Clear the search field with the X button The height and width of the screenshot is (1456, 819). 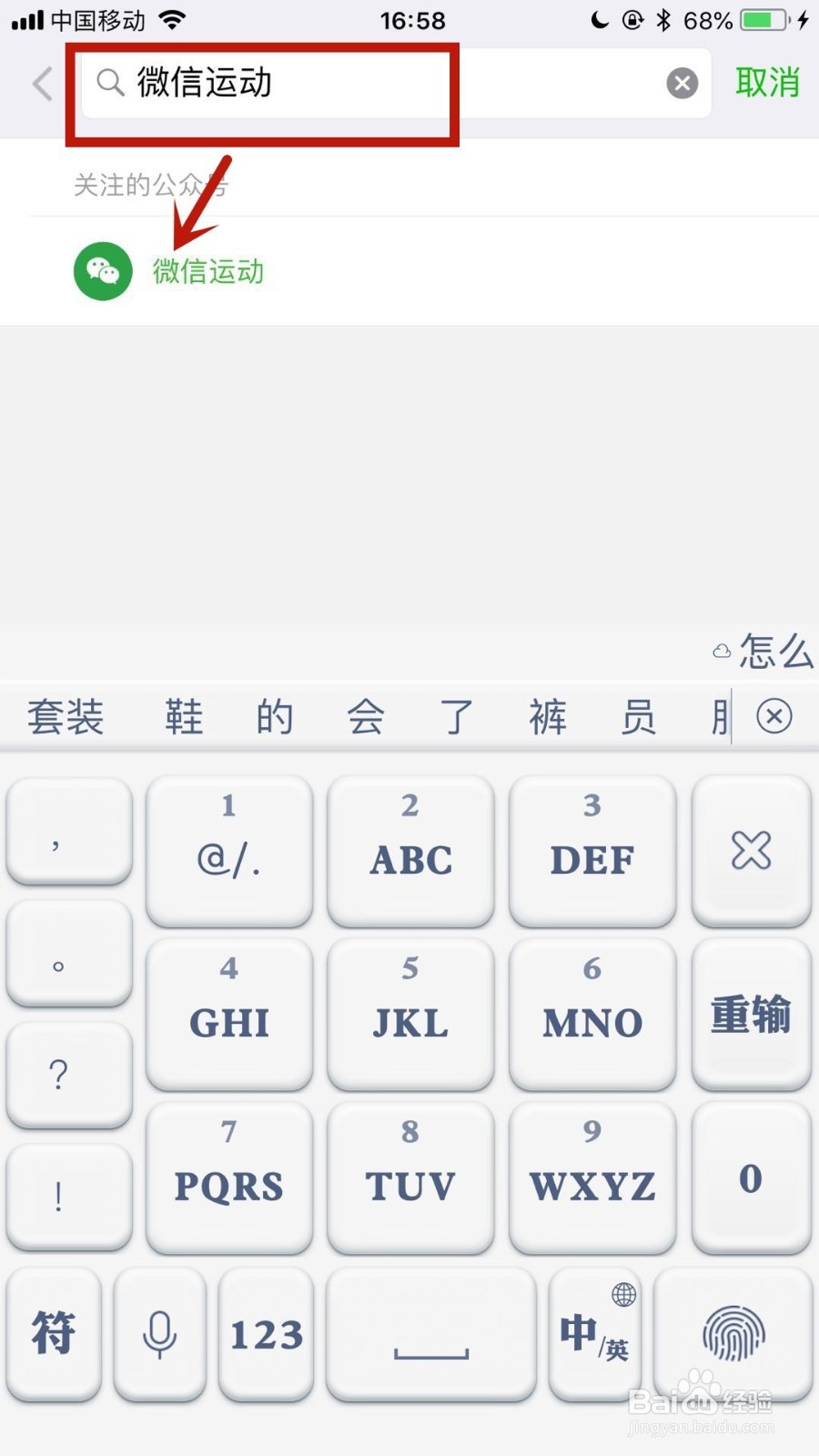pyautogui.click(x=682, y=84)
